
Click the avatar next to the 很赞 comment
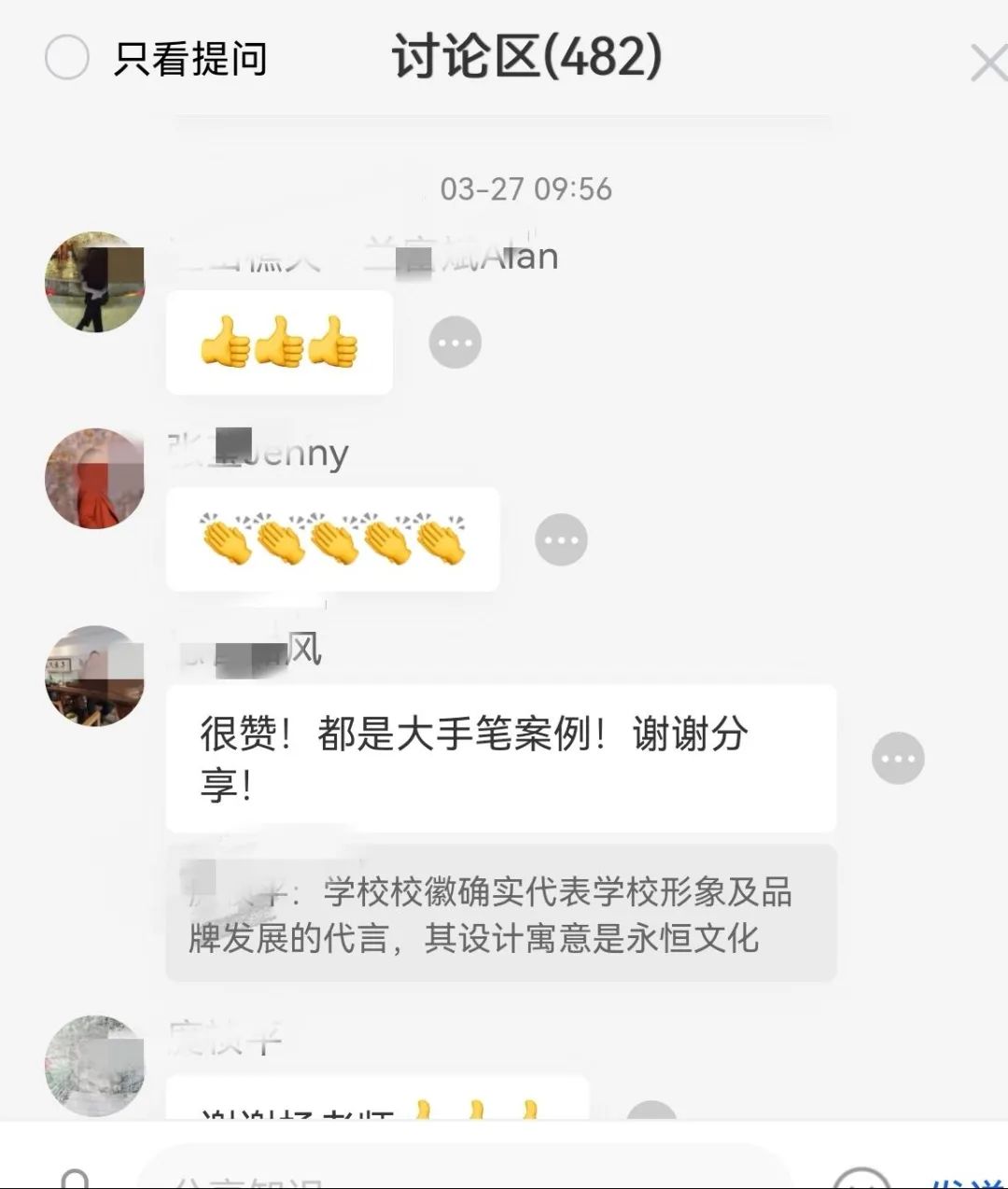point(94,678)
